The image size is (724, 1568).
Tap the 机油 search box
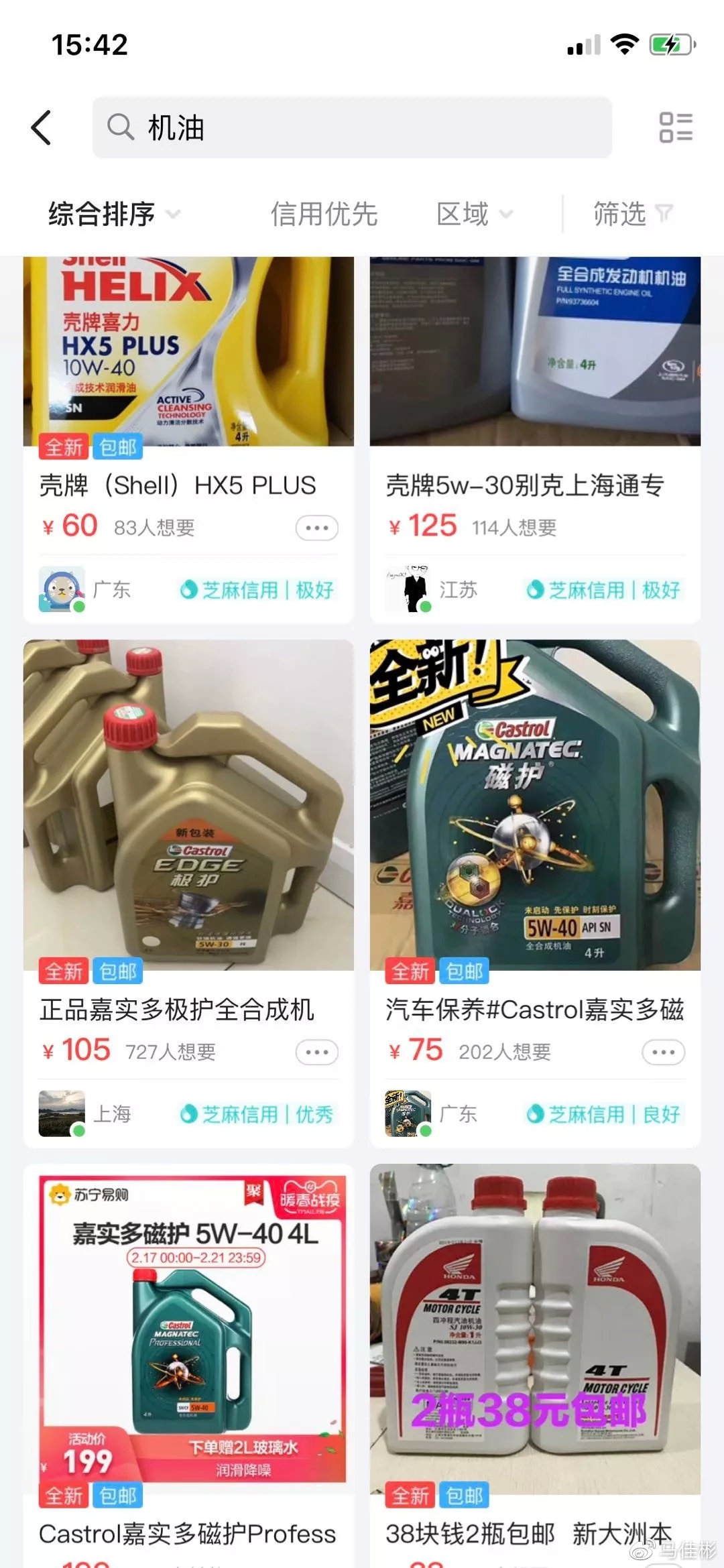point(352,127)
